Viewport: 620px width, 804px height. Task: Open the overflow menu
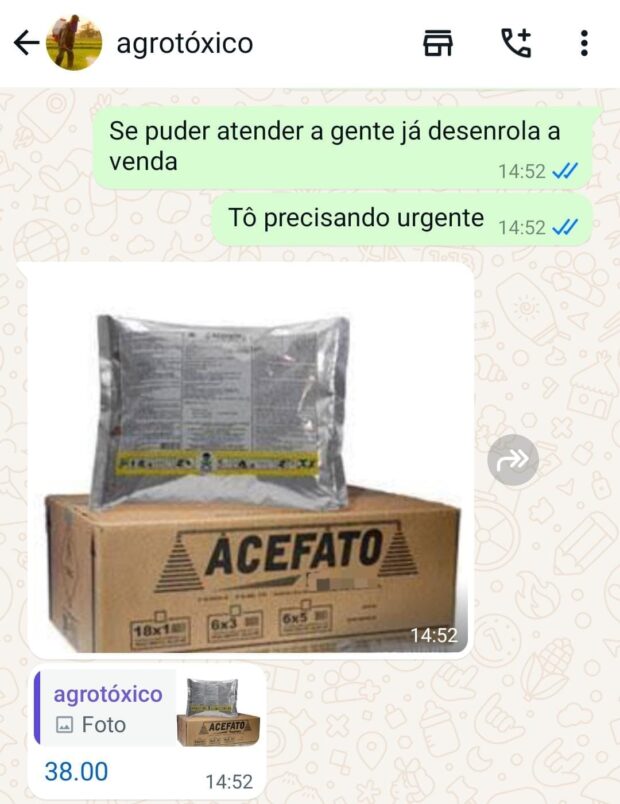pos(584,43)
